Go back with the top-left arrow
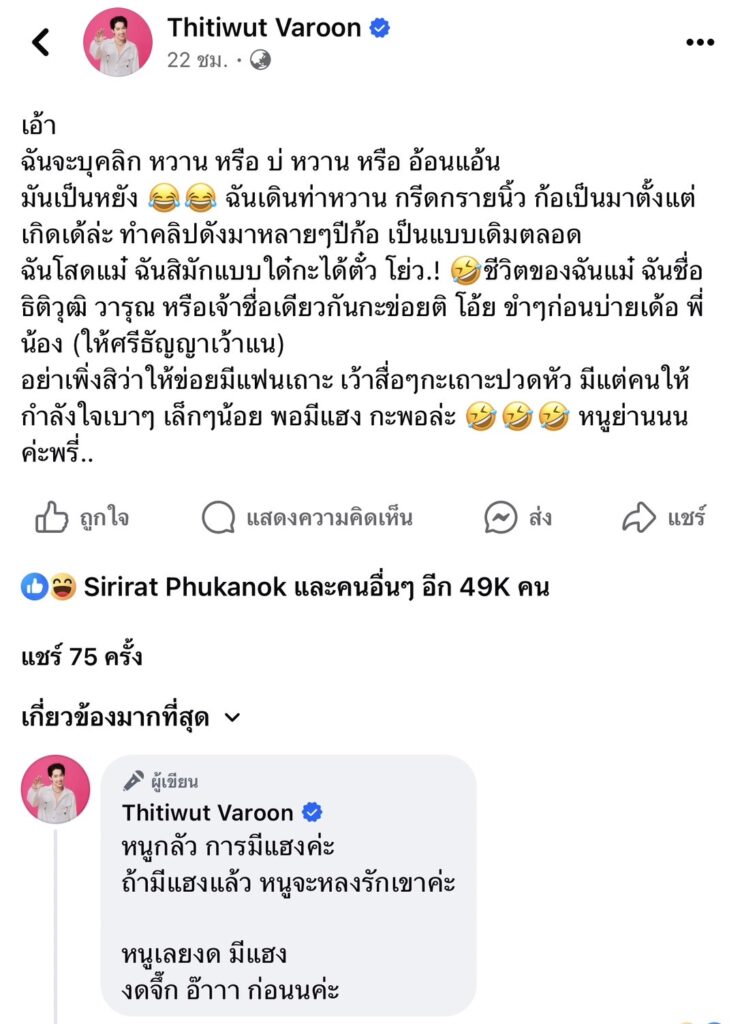The image size is (742, 1024). click(40, 42)
